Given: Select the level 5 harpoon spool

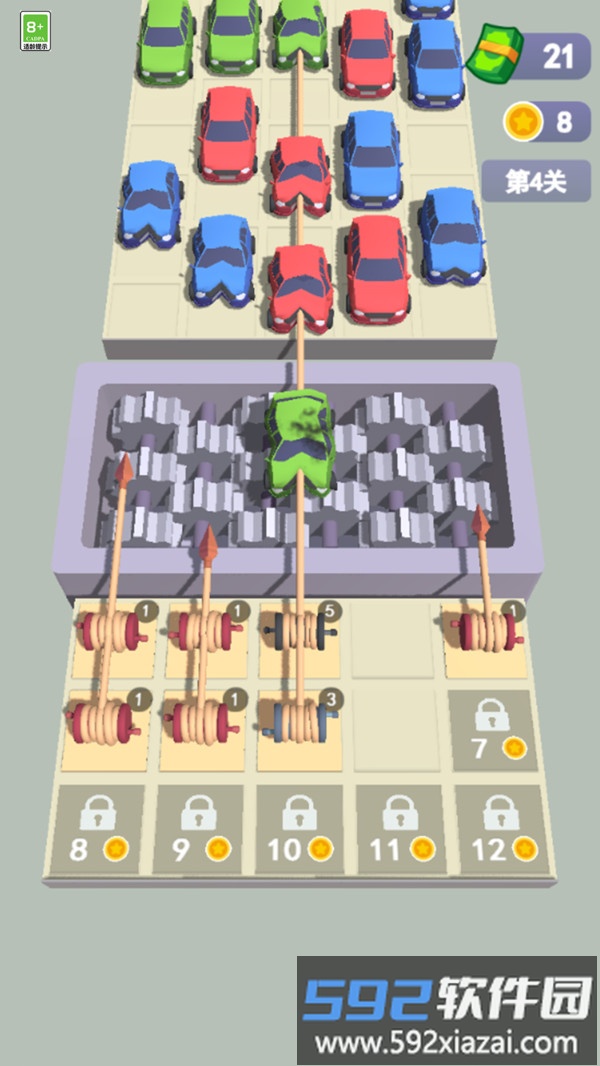Looking at the screenshot, I should click(299, 632).
